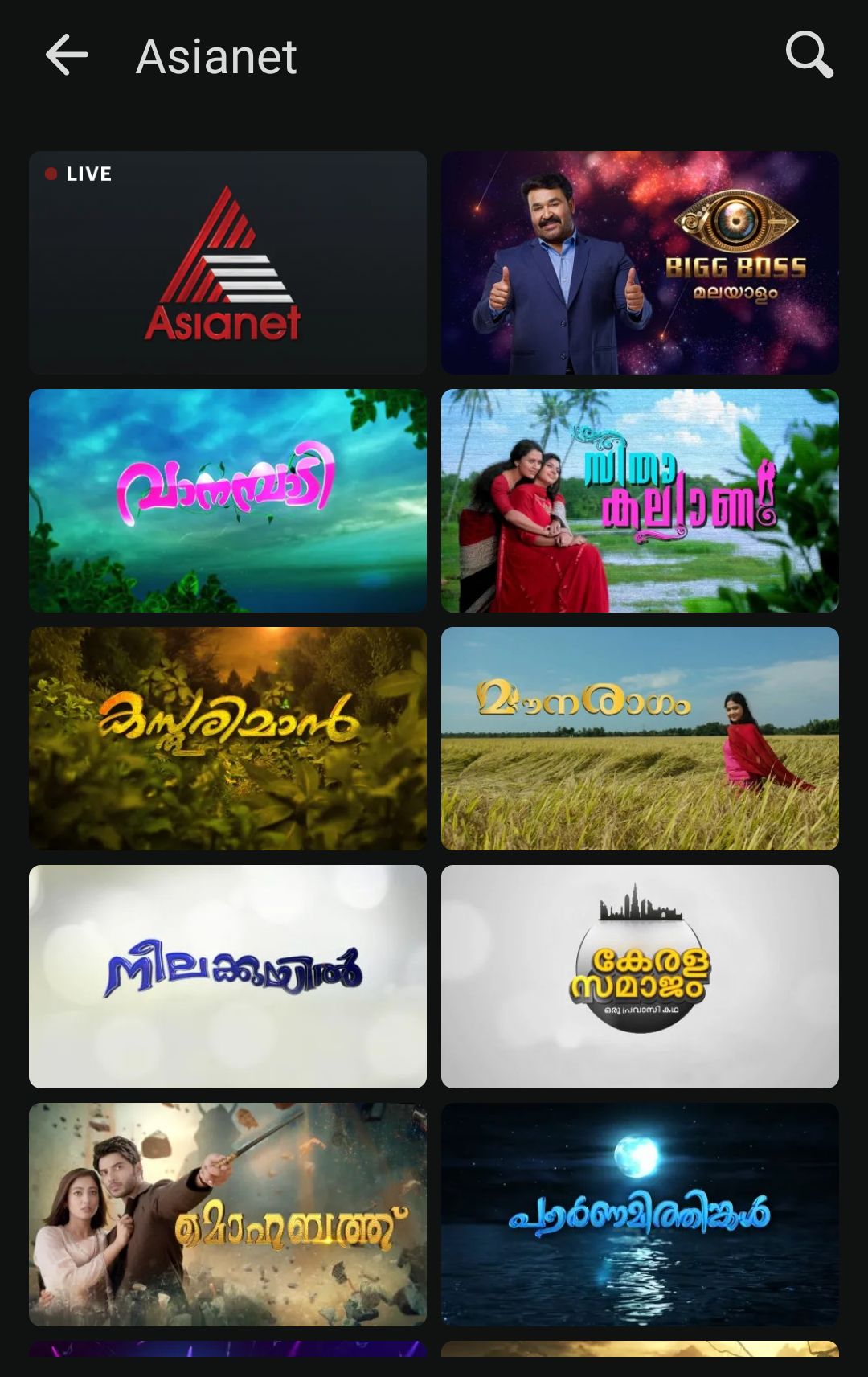868x1377 pixels.
Task: Open the search icon
Action: pos(809,55)
